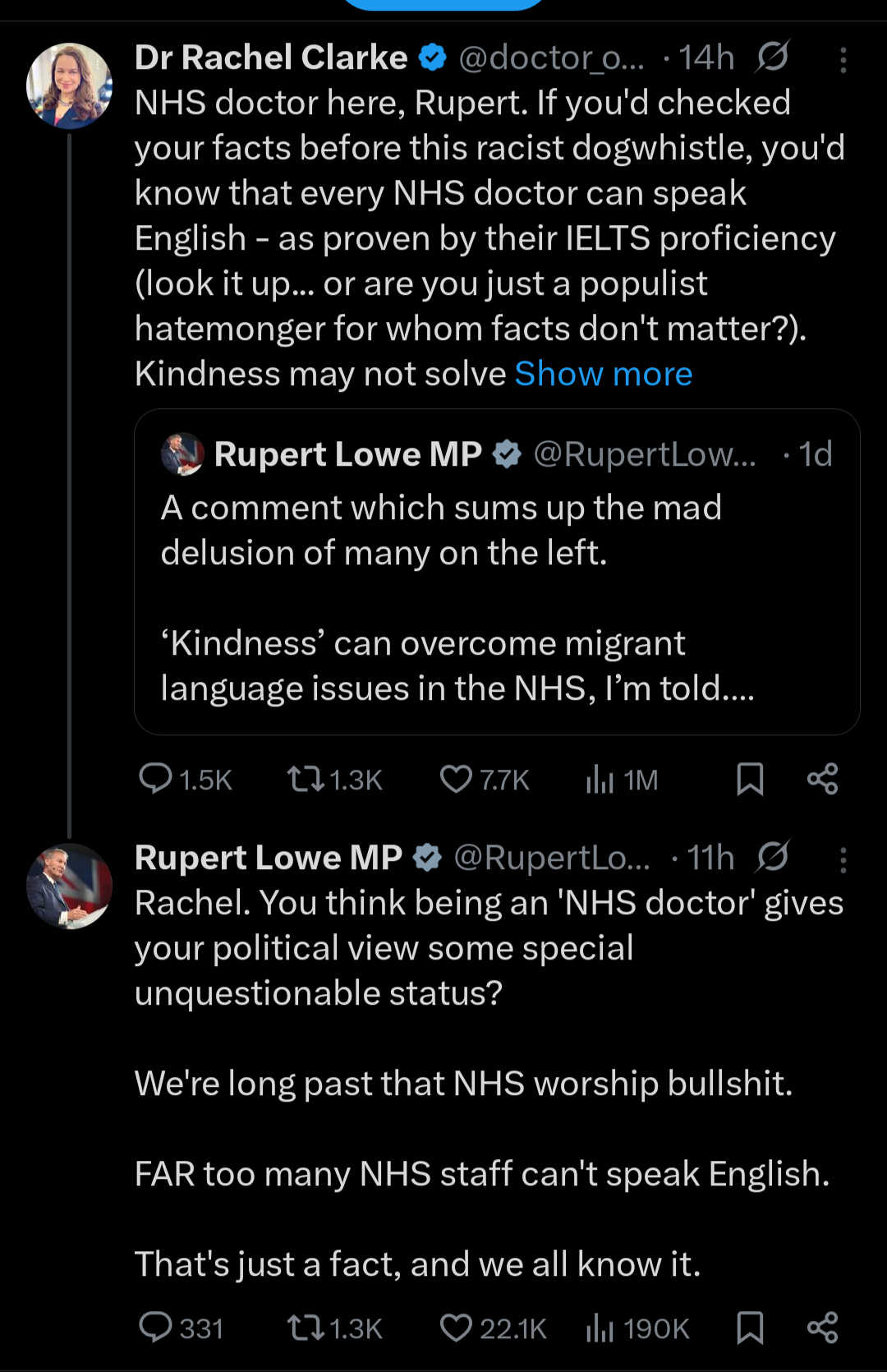
Task: Open Dr Rachel Clarke's profile picture
Action: pos(69,86)
